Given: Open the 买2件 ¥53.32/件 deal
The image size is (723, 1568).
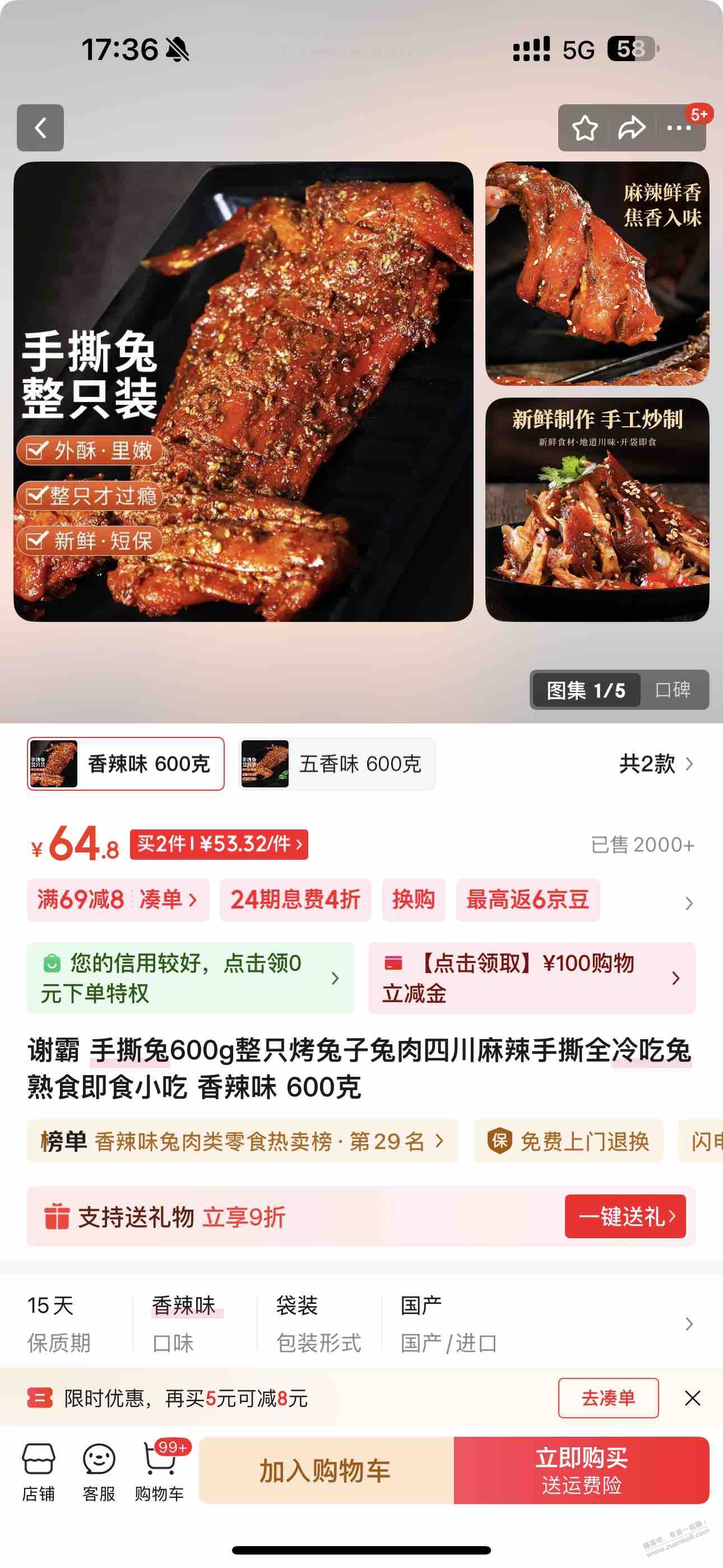Looking at the screenshot, I should 219,844.
